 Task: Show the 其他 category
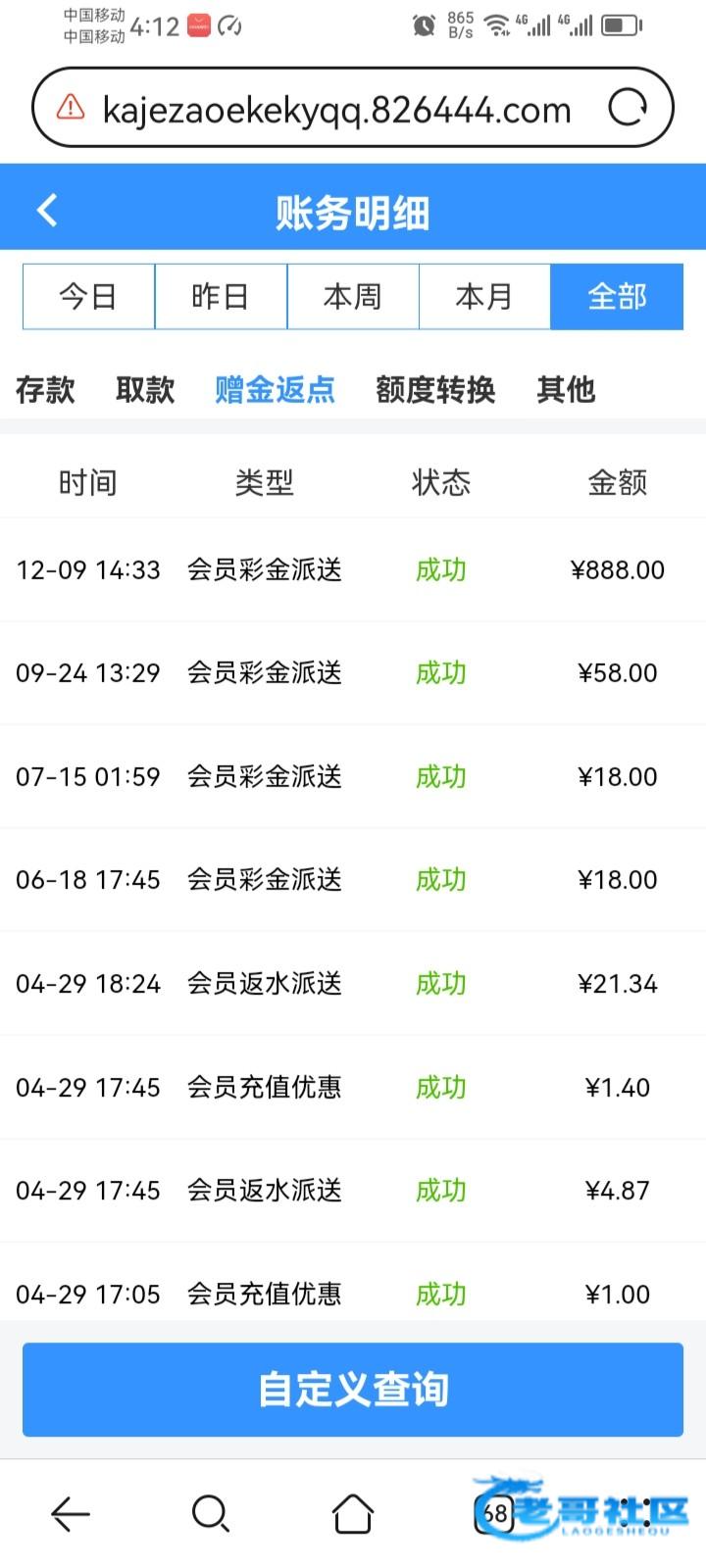point(566,390)
